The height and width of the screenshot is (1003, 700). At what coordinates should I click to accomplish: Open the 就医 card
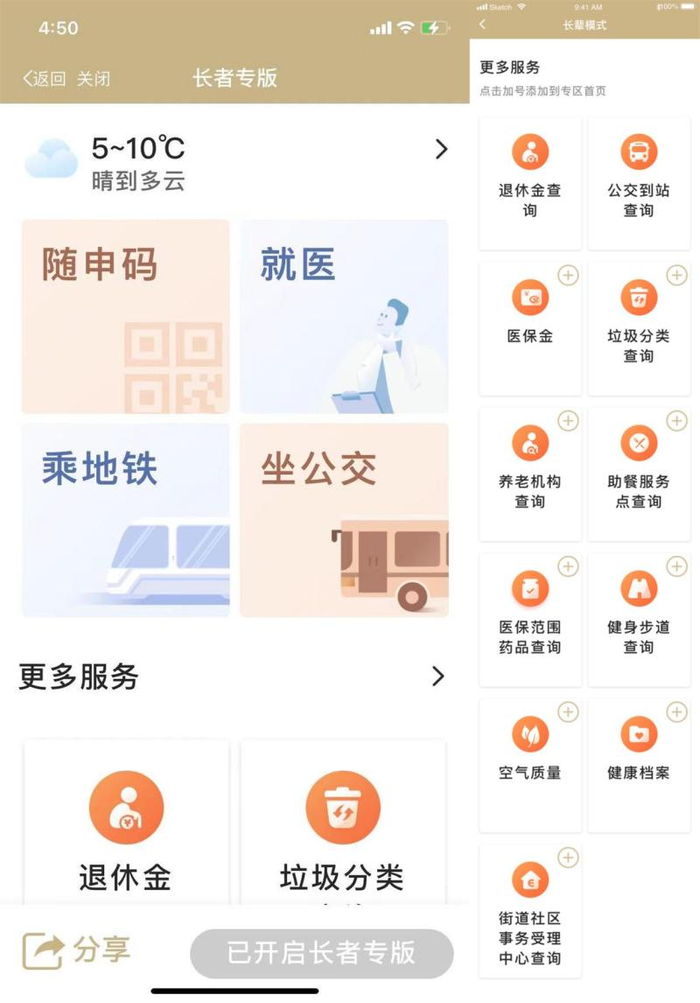pyautogui.click(x=344, y=316)
